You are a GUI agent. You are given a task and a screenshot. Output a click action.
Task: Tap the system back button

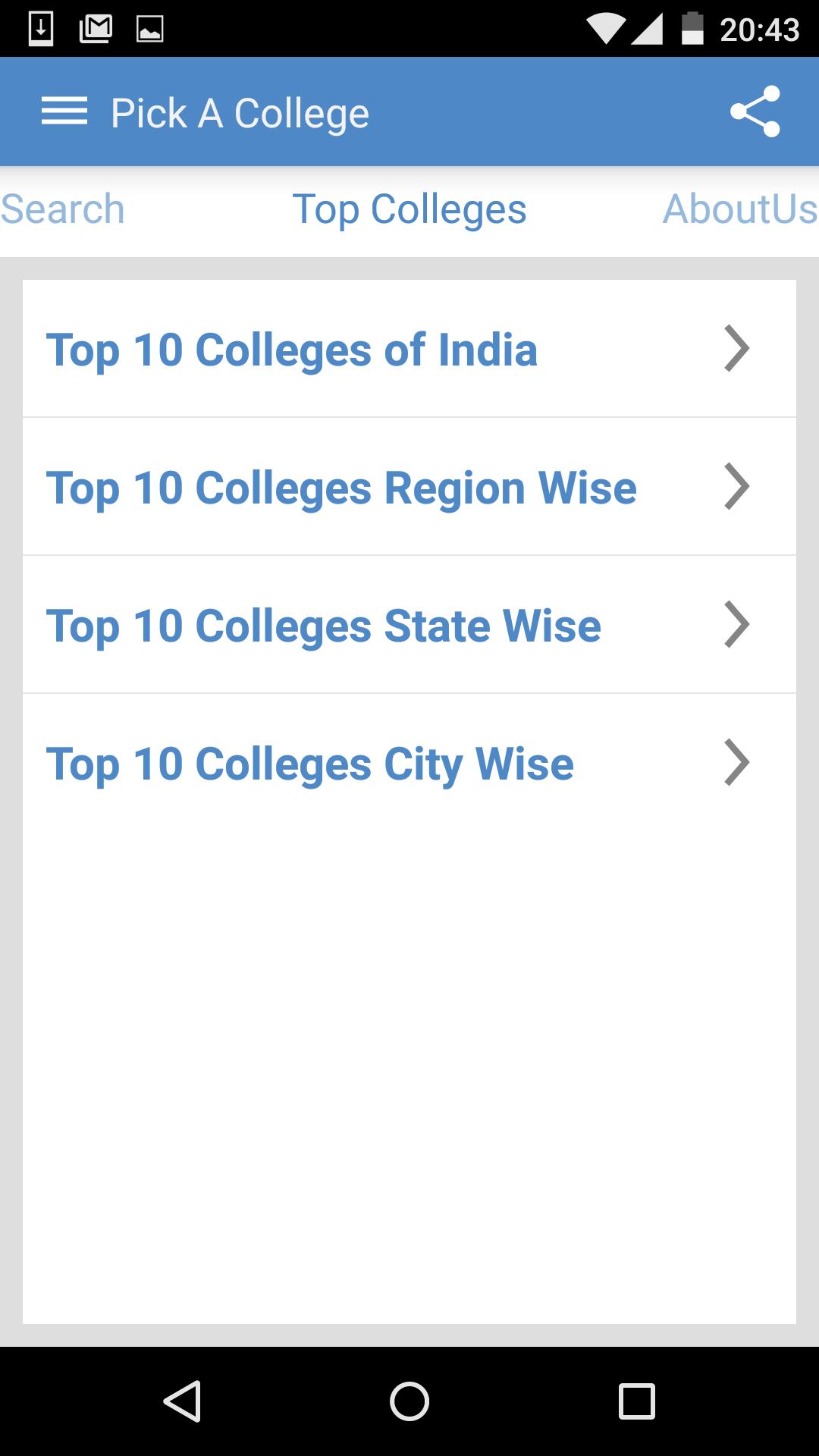[x=182, y=1401]
